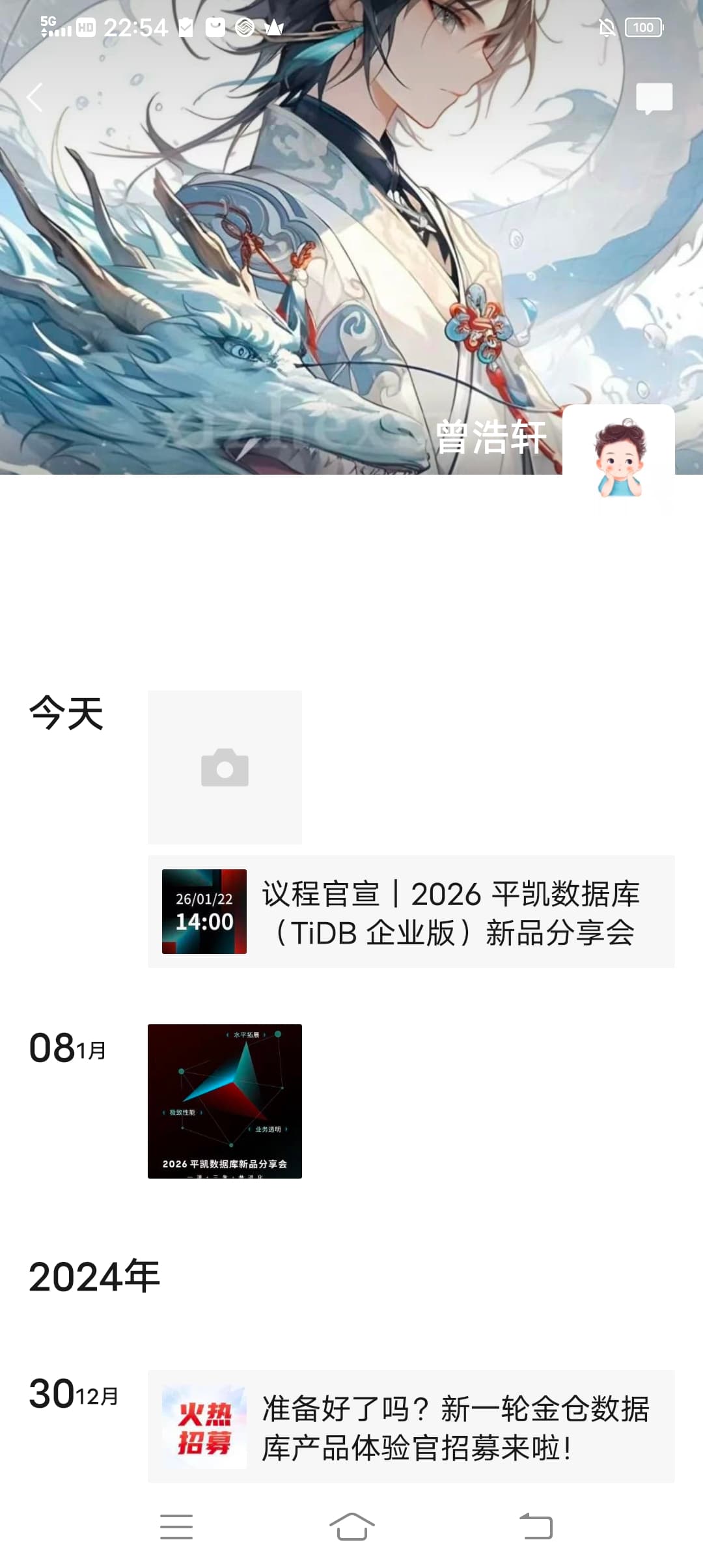Open the messages icon at top right

pyautogui.click(x=654, y=98)
